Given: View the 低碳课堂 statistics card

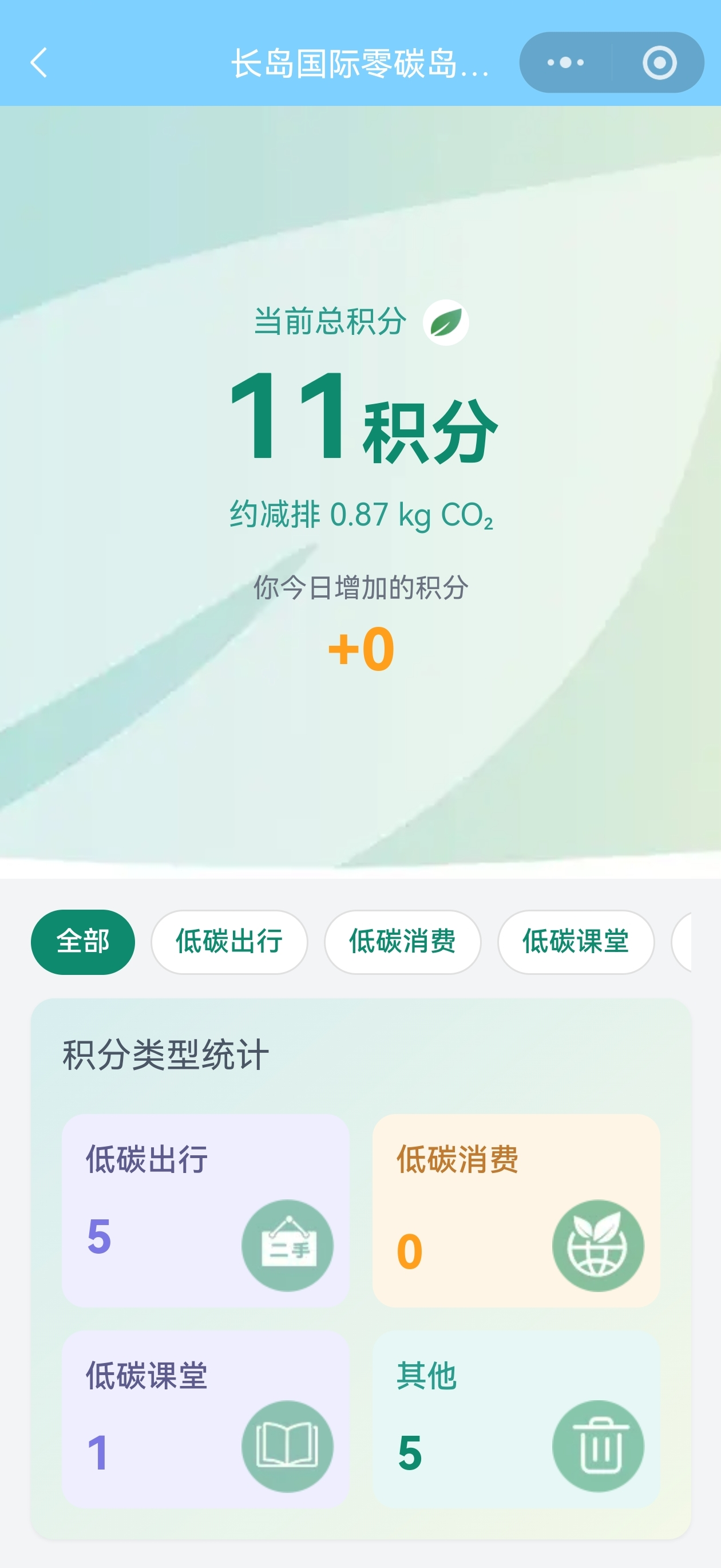Looking at the screenshot, I should (x=205, y=1418).
